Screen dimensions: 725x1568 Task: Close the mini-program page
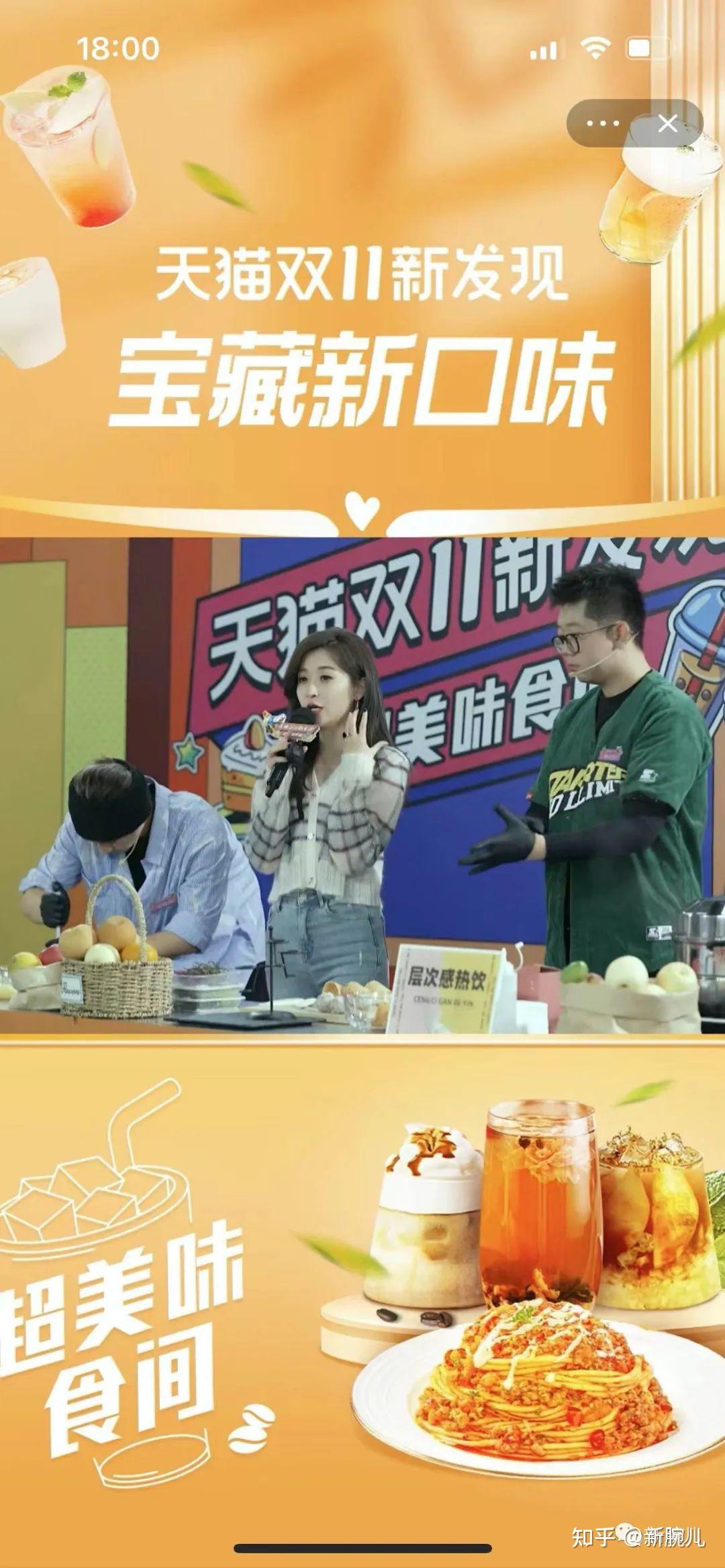point(667,124)
